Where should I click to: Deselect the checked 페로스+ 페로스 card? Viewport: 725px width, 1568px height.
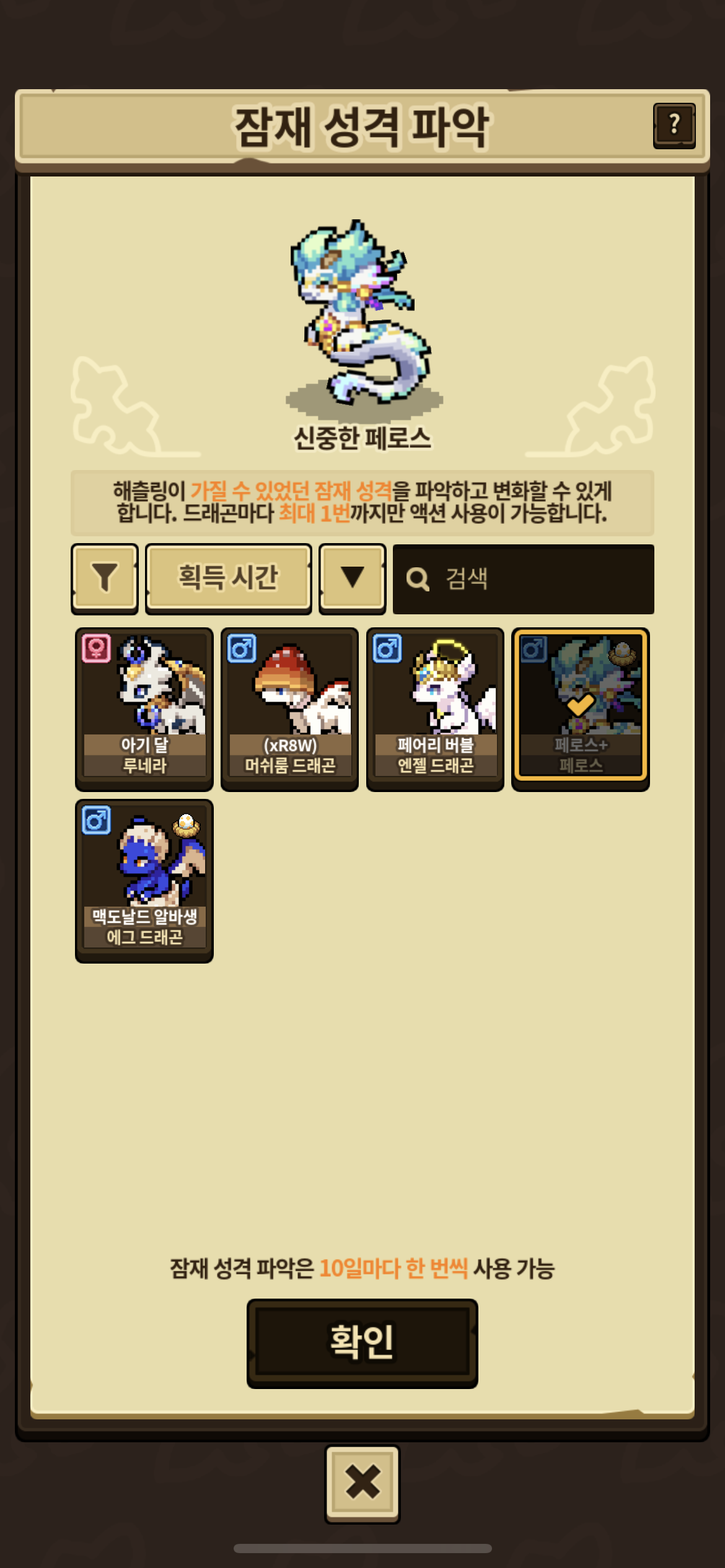[581, 708]
